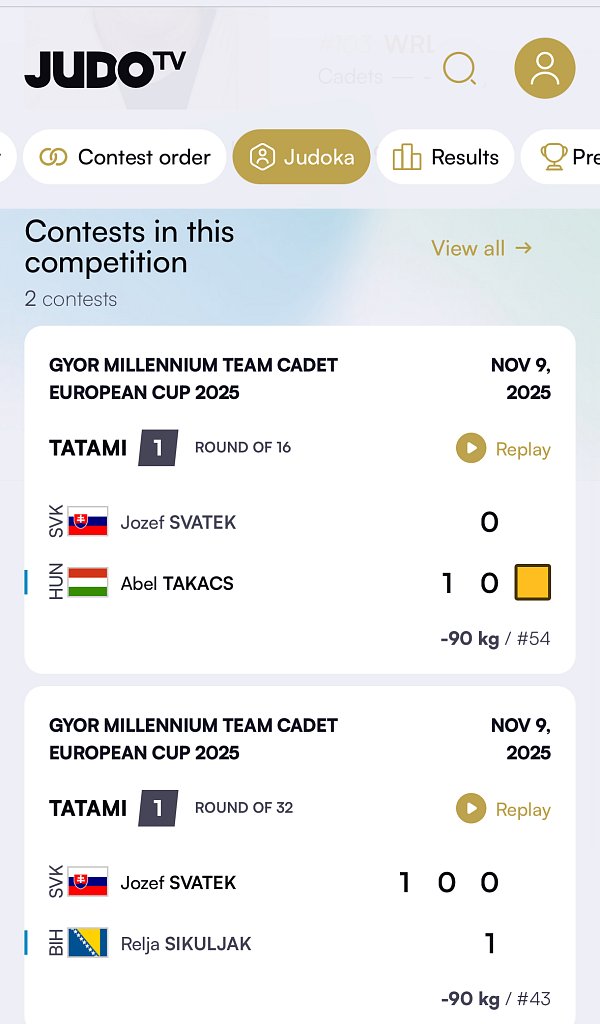Open the search magnifier icon
Viewport: 600px width, 1024px height.
pyautogui.click(x=459, y=68)
